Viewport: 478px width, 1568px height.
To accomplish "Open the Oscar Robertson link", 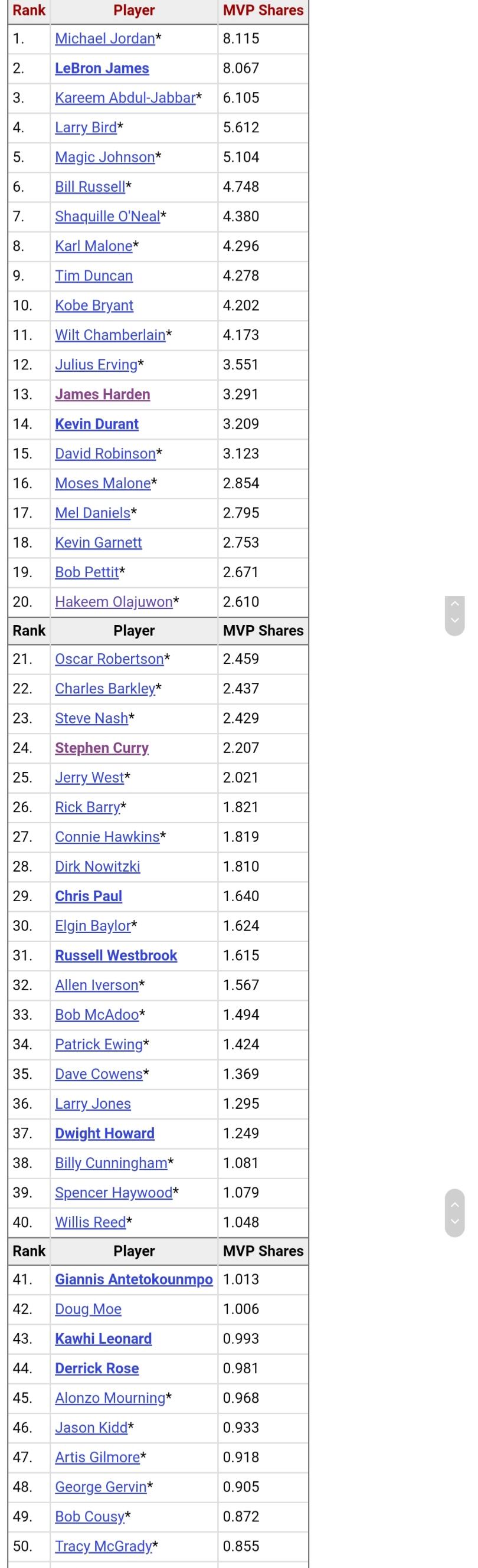I will pos(110,659).
